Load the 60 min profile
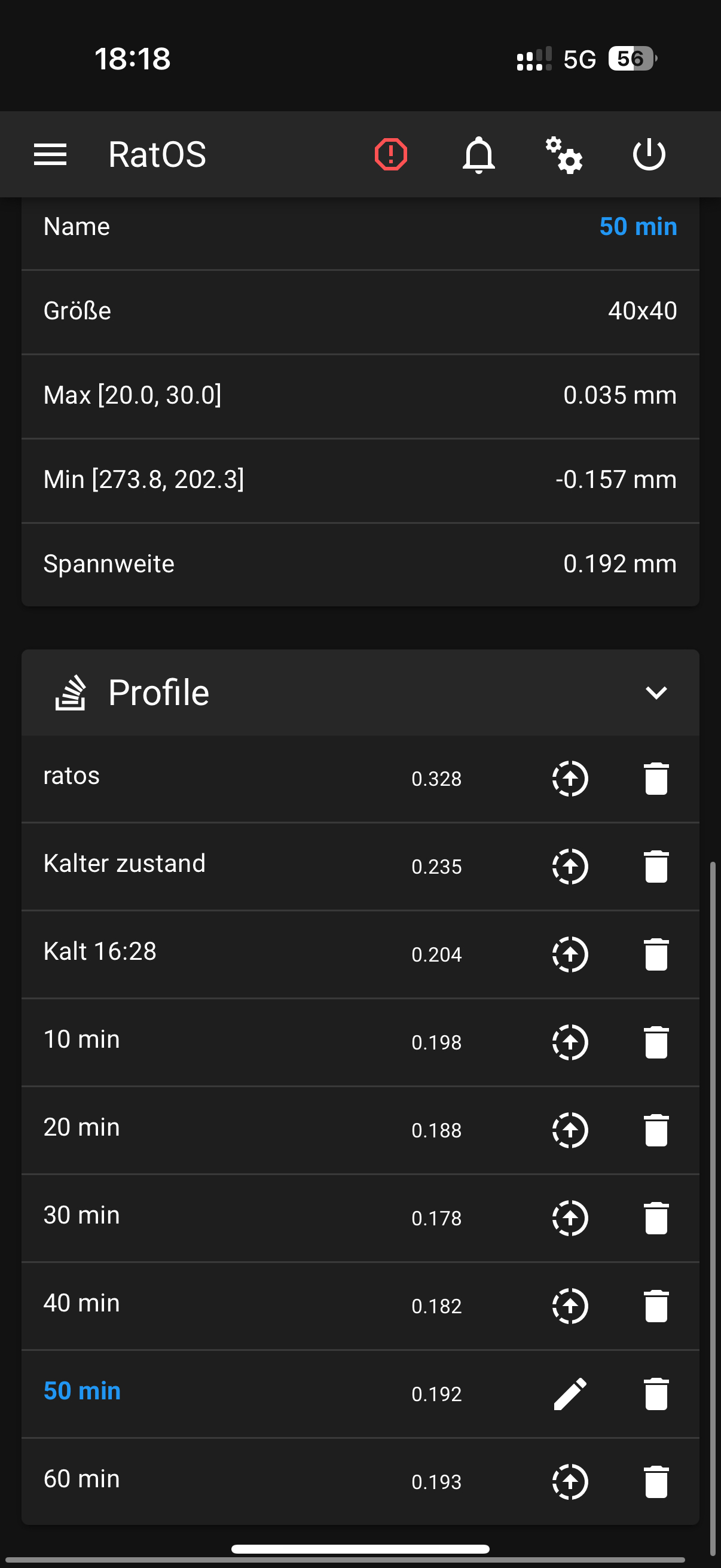Viewport: 721px width, 1568px height. tap(570, 1481)
